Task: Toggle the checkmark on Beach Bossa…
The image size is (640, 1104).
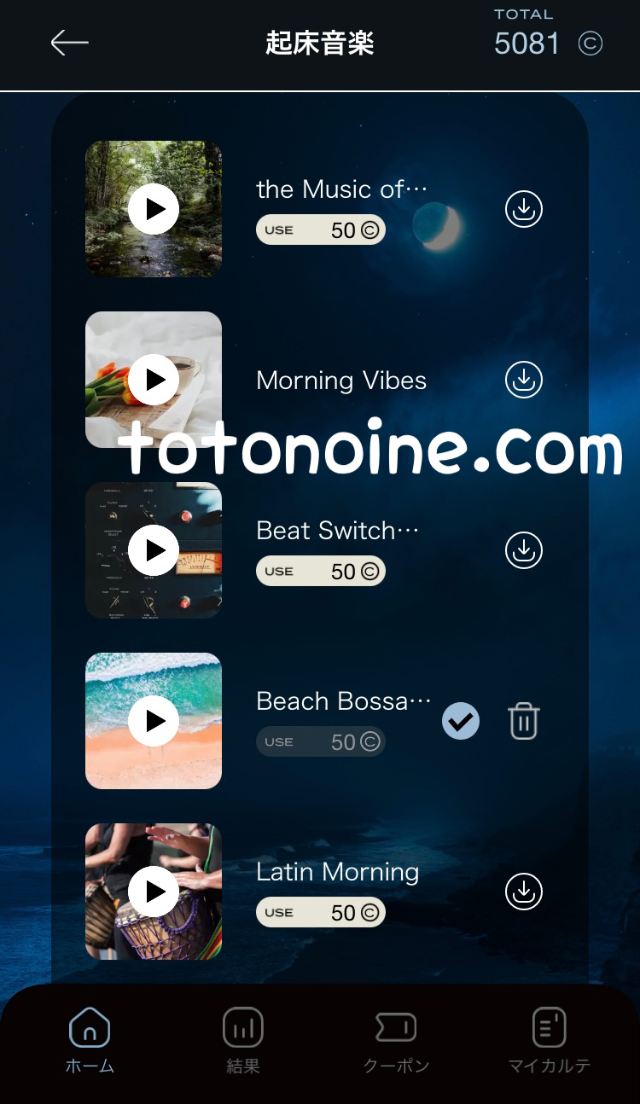Action: (x=461, y=721)
